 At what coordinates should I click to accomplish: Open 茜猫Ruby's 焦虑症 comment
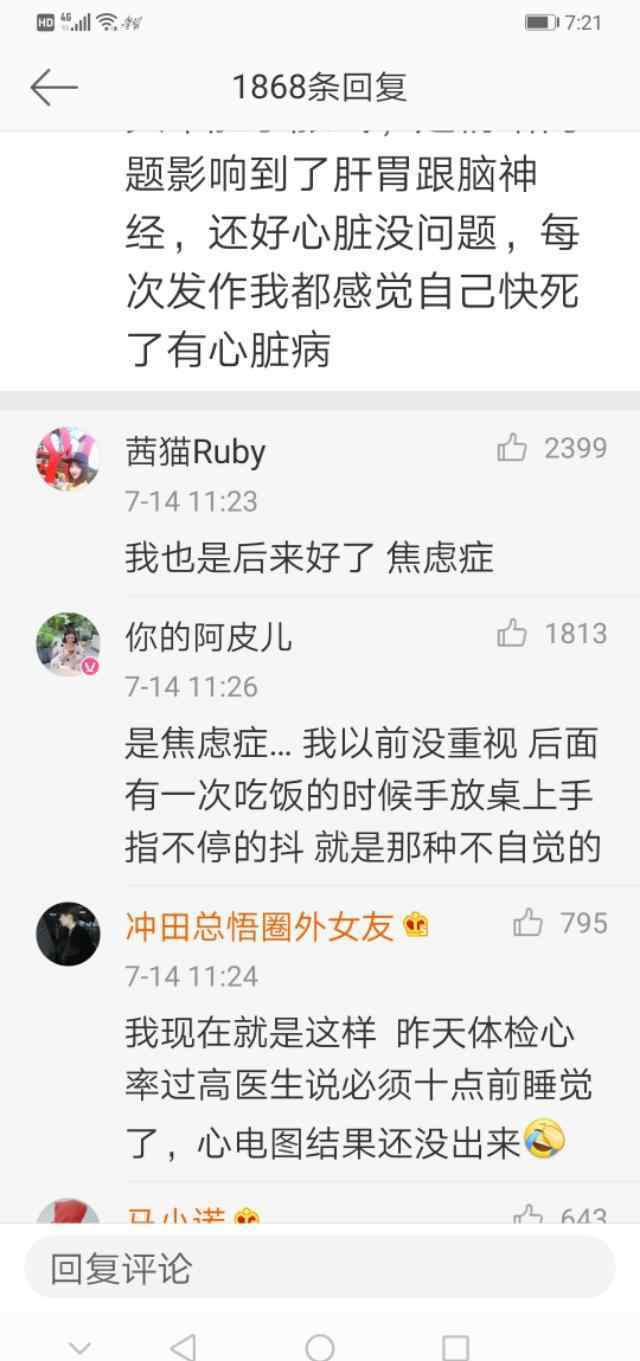(x=309, y=557)
